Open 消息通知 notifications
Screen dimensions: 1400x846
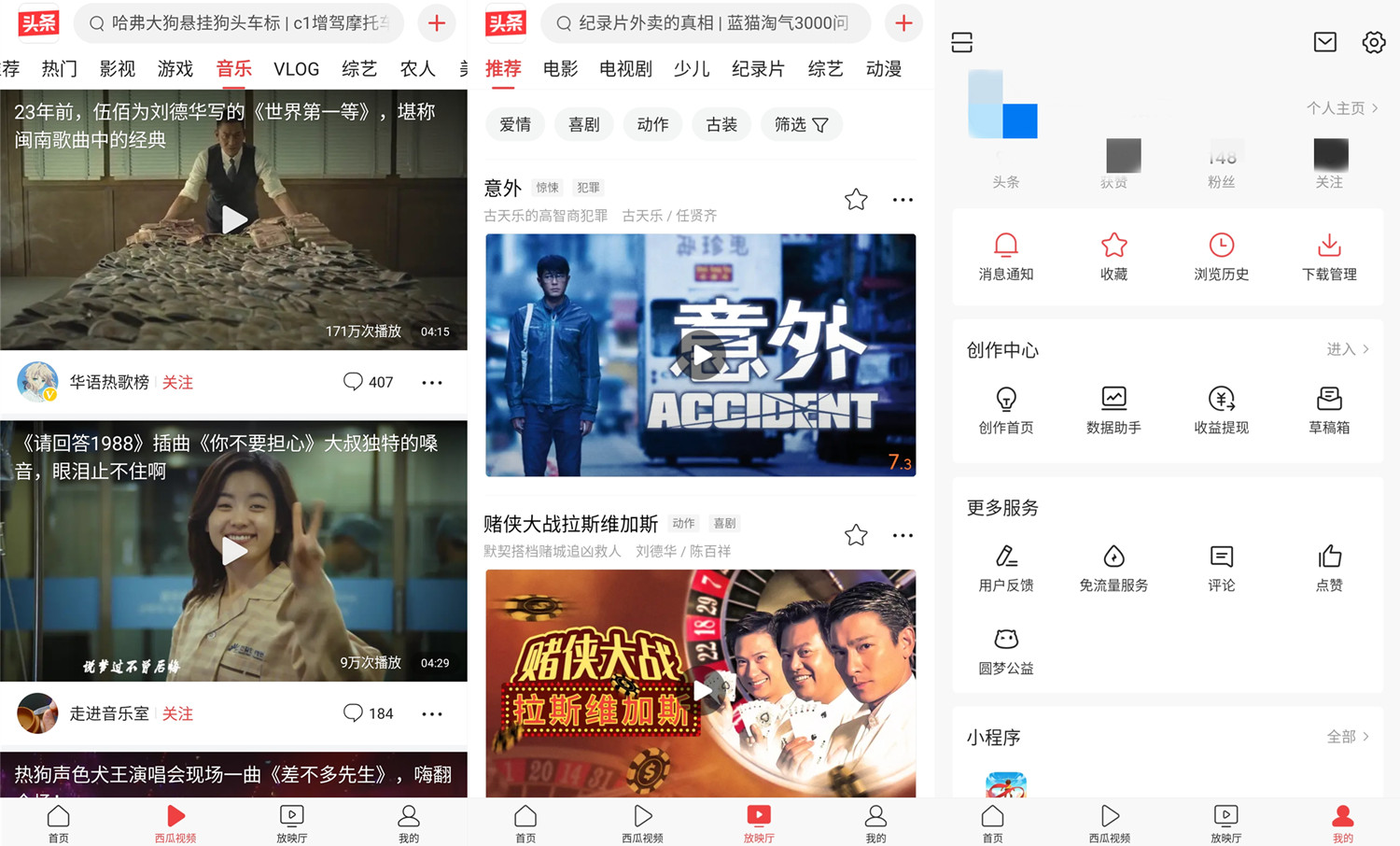pos(1005,256)
